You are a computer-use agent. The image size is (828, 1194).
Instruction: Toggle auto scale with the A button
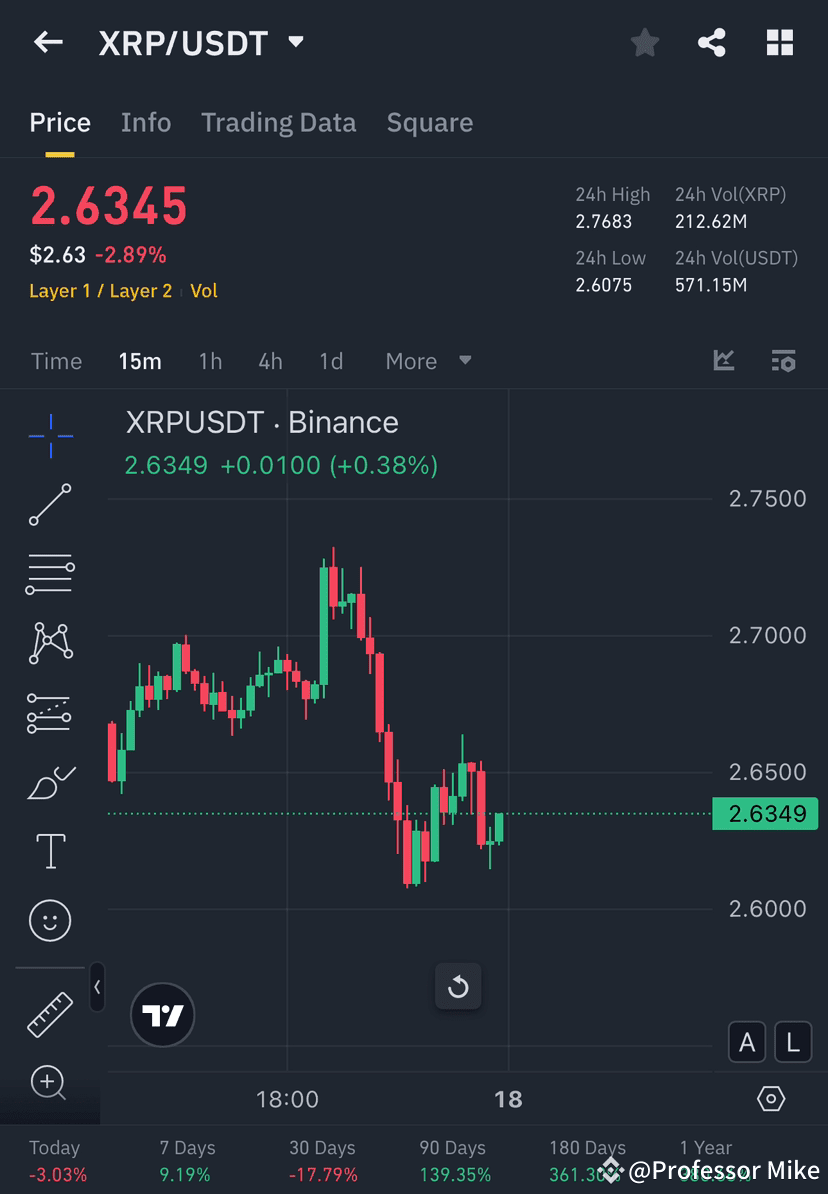(747, 1042)
